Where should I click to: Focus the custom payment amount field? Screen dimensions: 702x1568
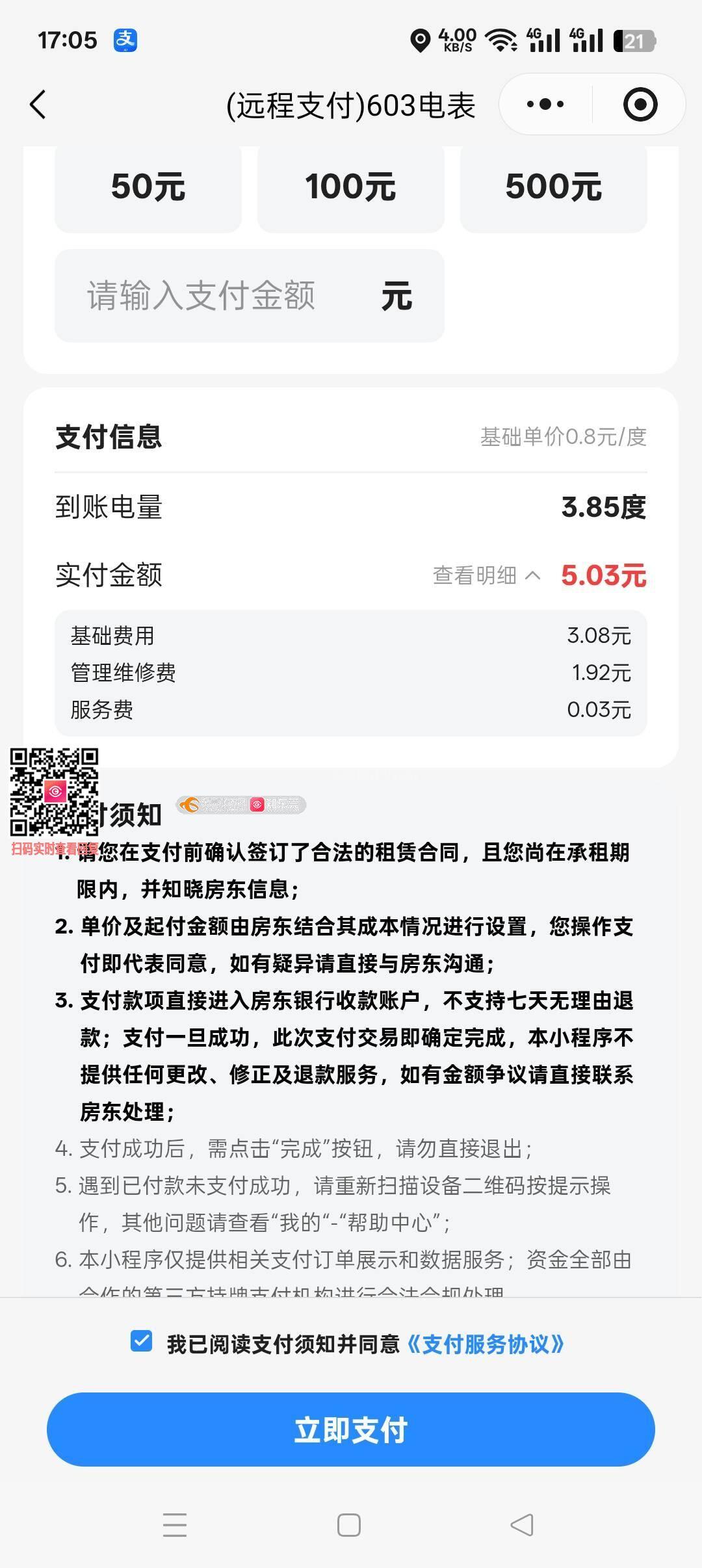(x=250, y=296)
